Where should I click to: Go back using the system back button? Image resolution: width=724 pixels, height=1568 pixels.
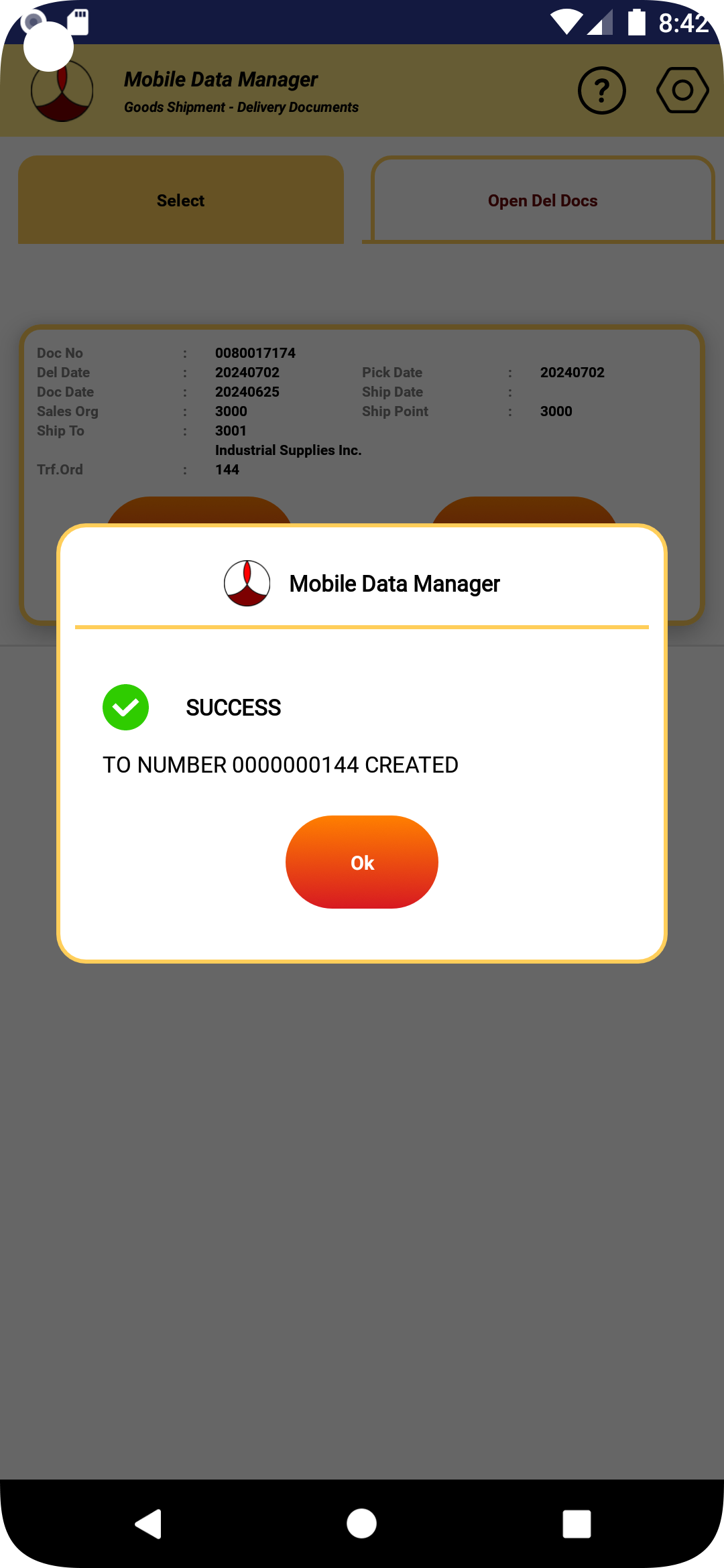click(149, 1524)
